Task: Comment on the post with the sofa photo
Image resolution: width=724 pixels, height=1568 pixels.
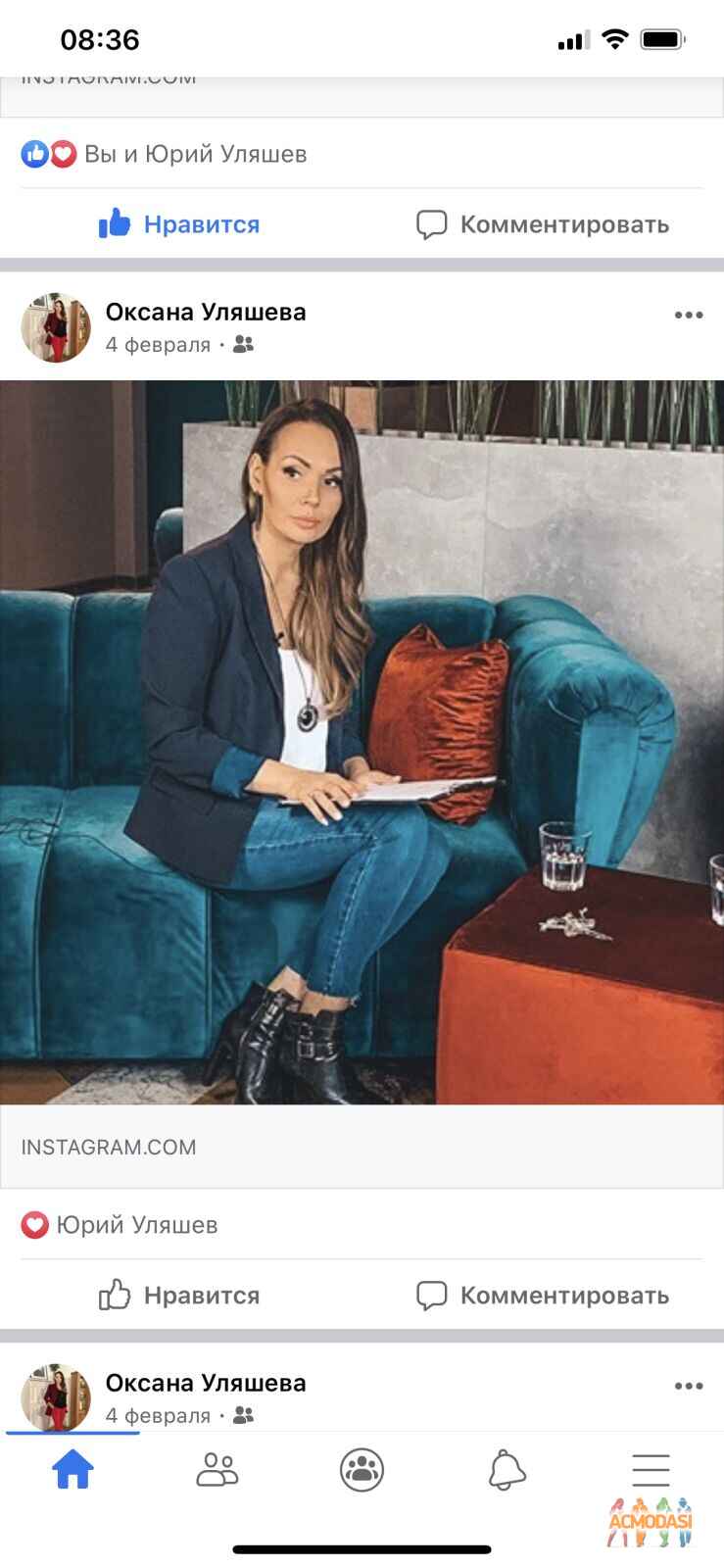Action: click(543, 1296)
